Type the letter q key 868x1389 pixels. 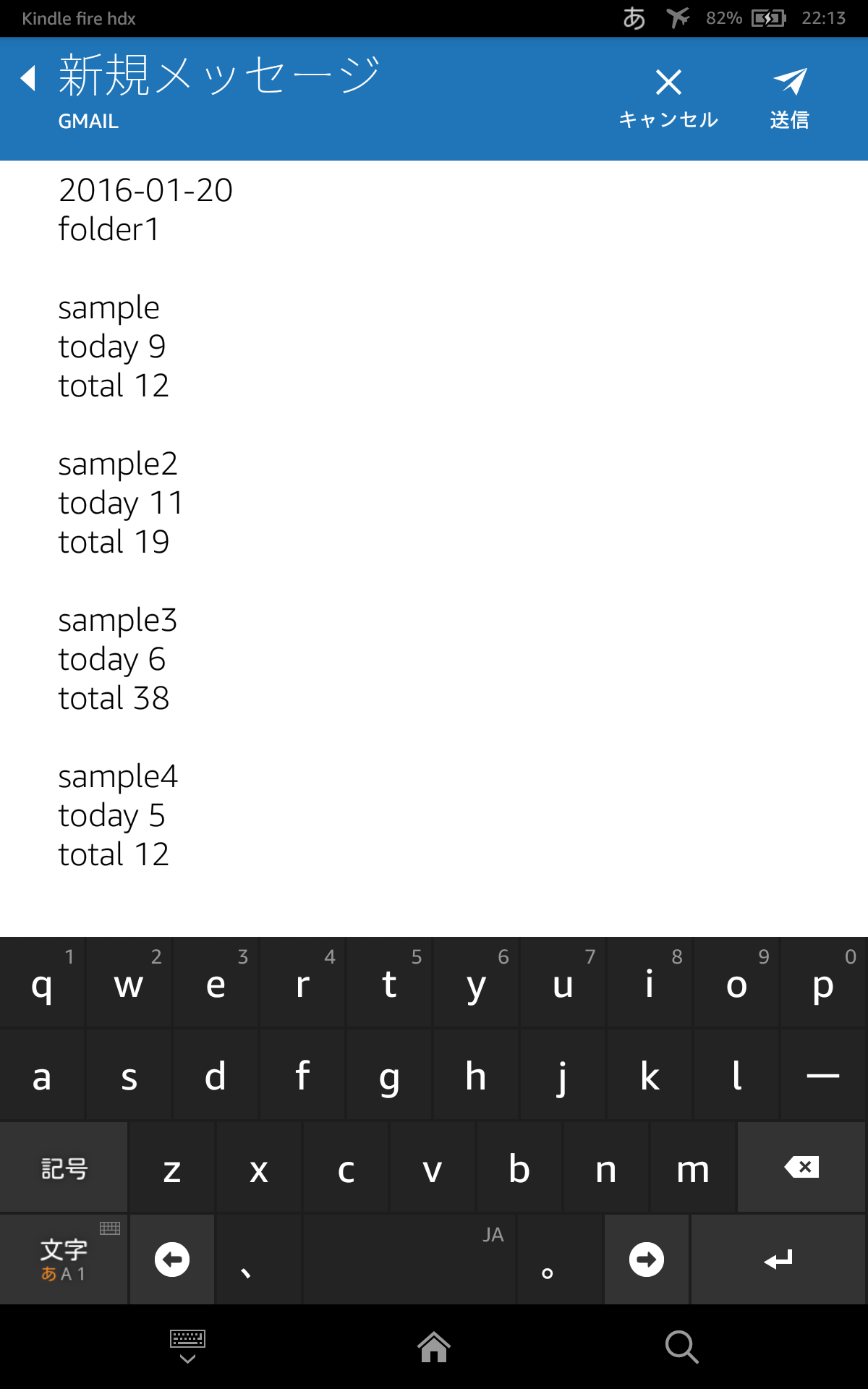click(x=42, y=984)
